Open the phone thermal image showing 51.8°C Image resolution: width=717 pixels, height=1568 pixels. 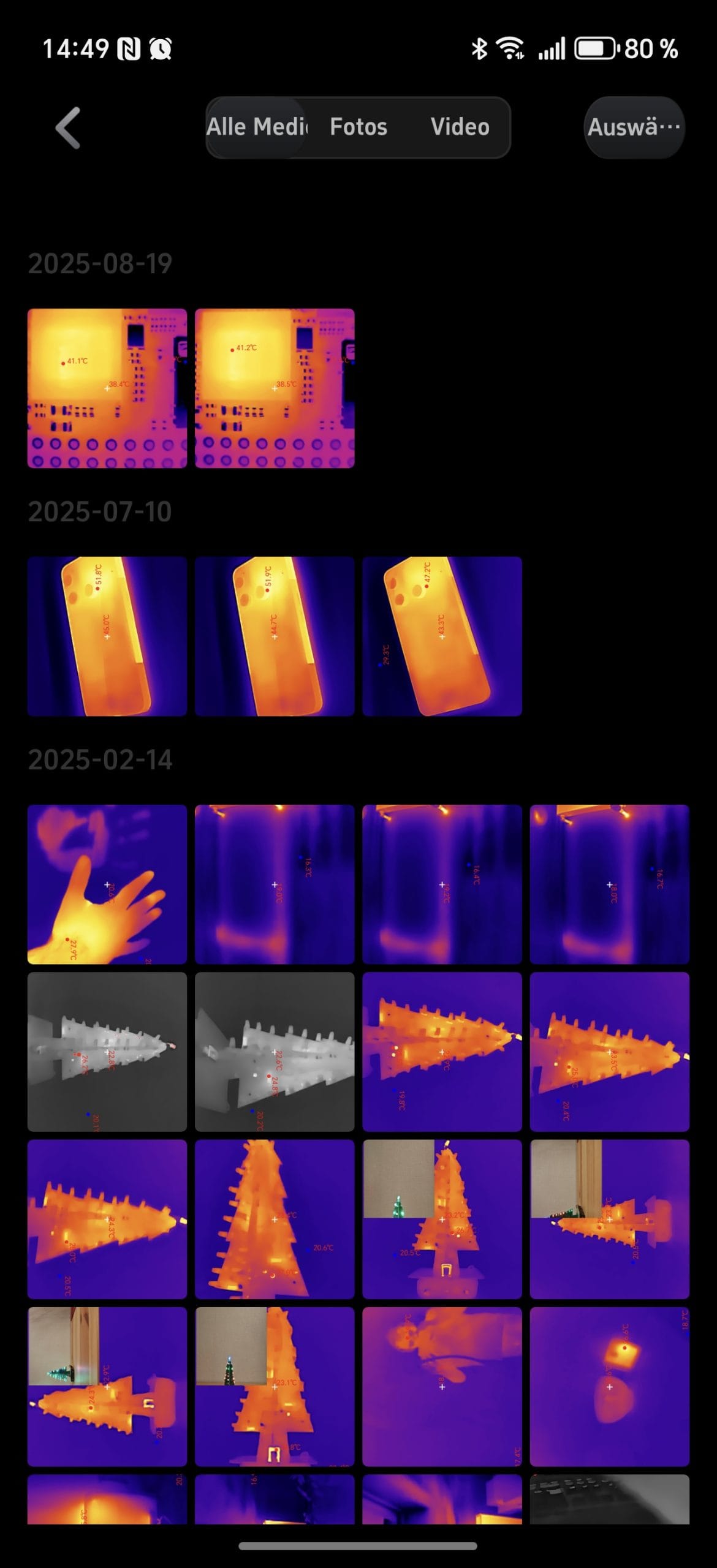coord(107,636)
